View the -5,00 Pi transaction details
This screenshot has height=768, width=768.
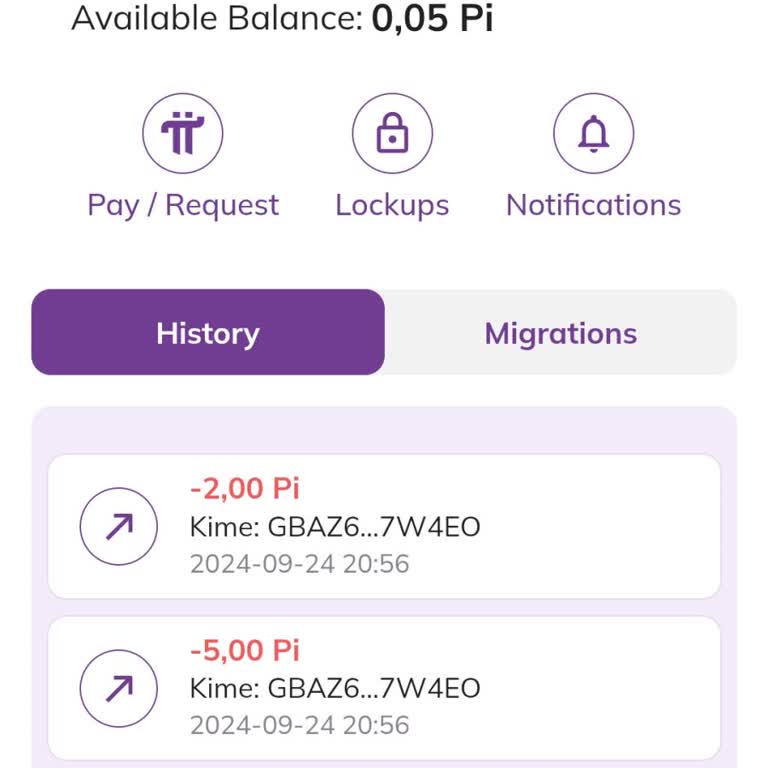[384, 688]
